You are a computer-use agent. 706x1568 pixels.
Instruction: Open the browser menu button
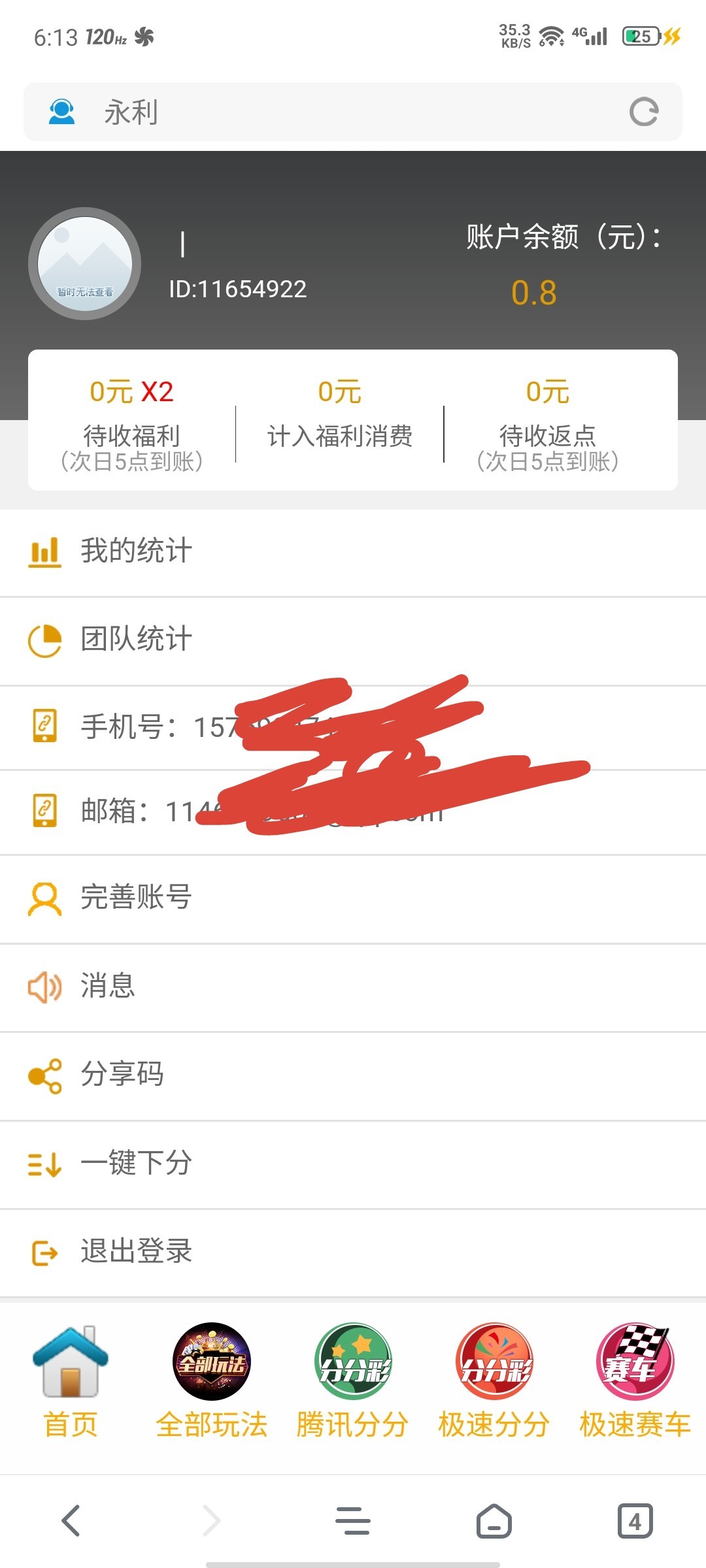click(x=353, y=1521)
